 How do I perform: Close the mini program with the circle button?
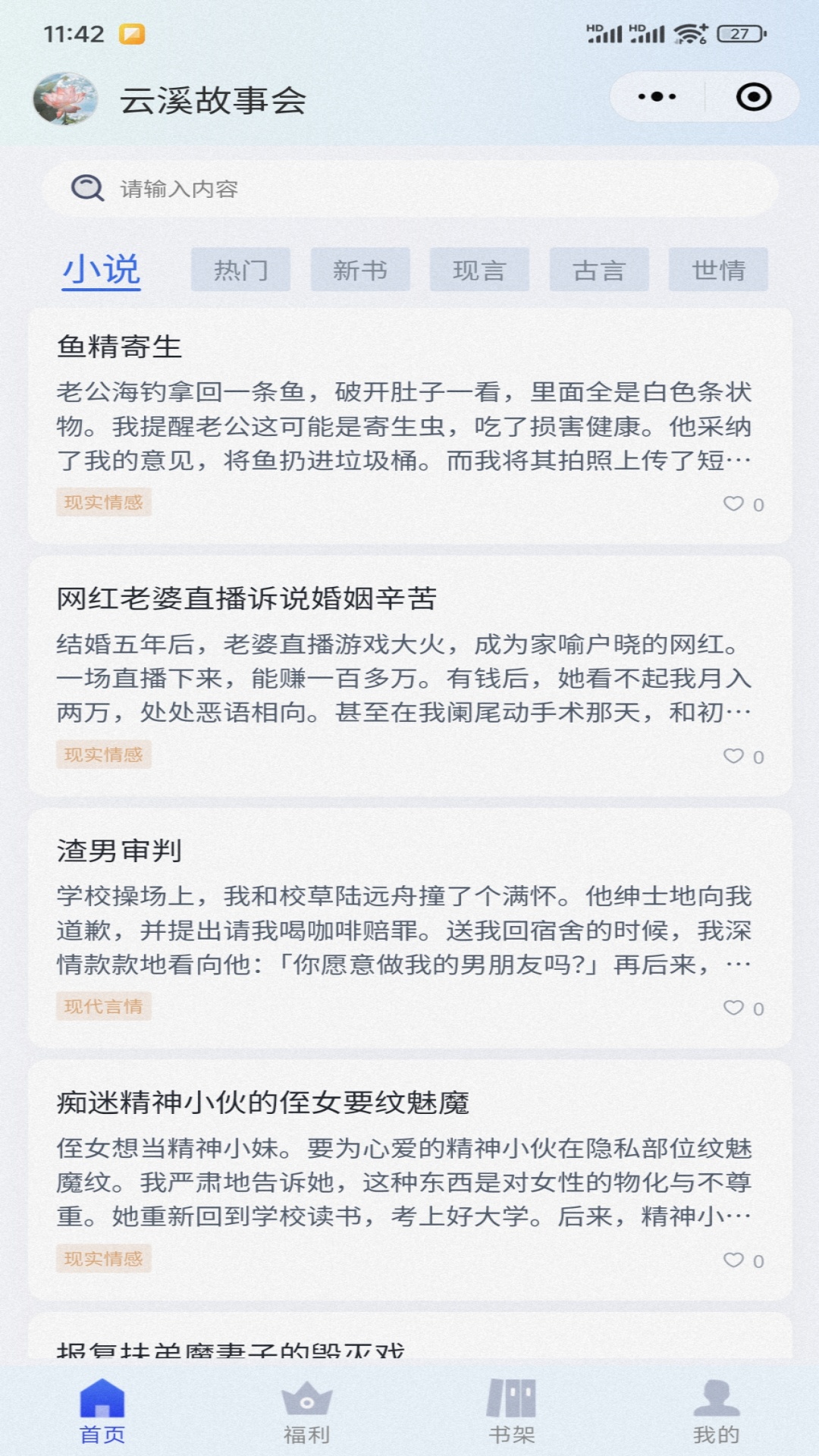pyautogui.click(x=754, y=97)
